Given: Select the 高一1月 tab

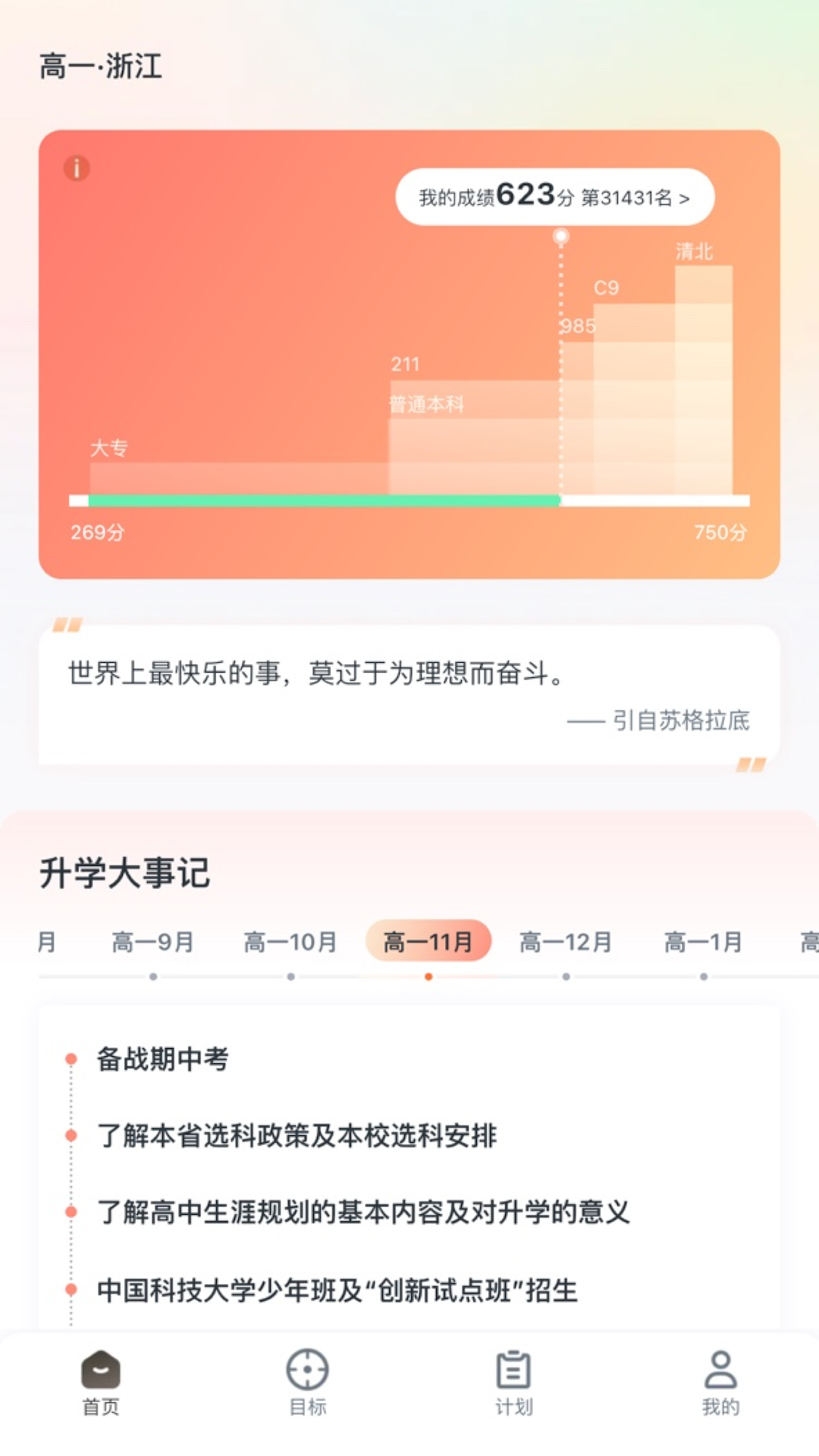Looking at the screenshot, I should click(x=701, y=942).
